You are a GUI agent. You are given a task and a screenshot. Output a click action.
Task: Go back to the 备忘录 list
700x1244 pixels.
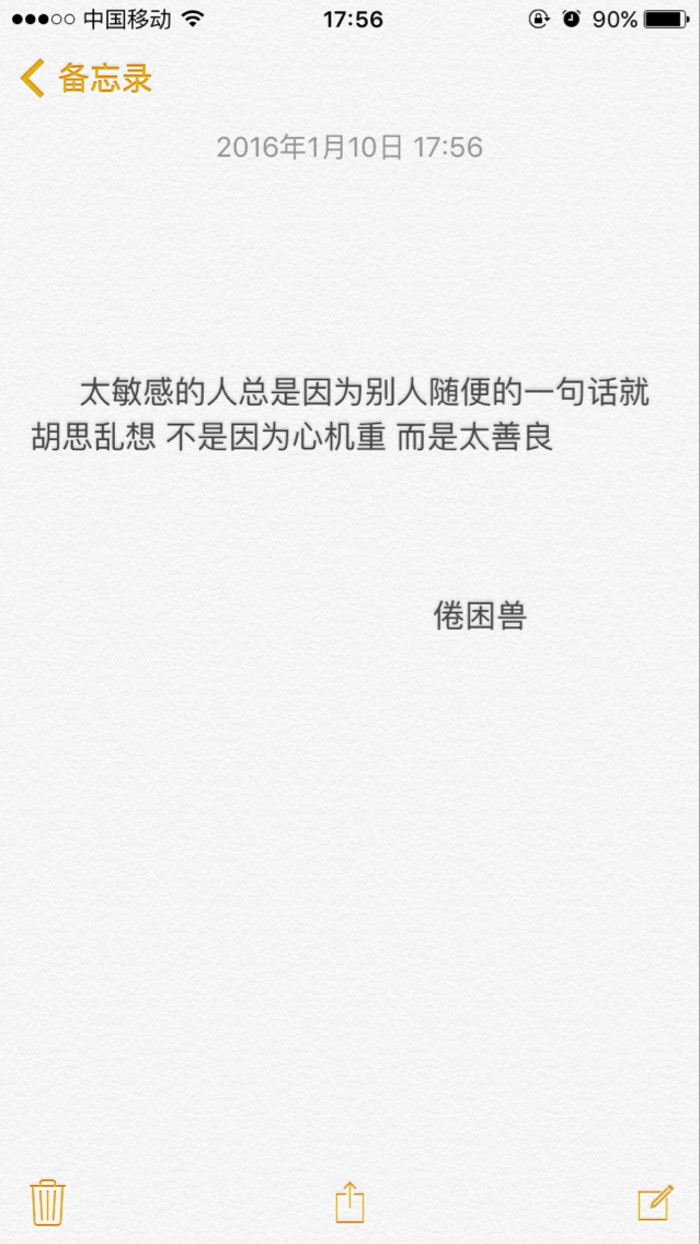pyautogui.click(x=86, y=79)
